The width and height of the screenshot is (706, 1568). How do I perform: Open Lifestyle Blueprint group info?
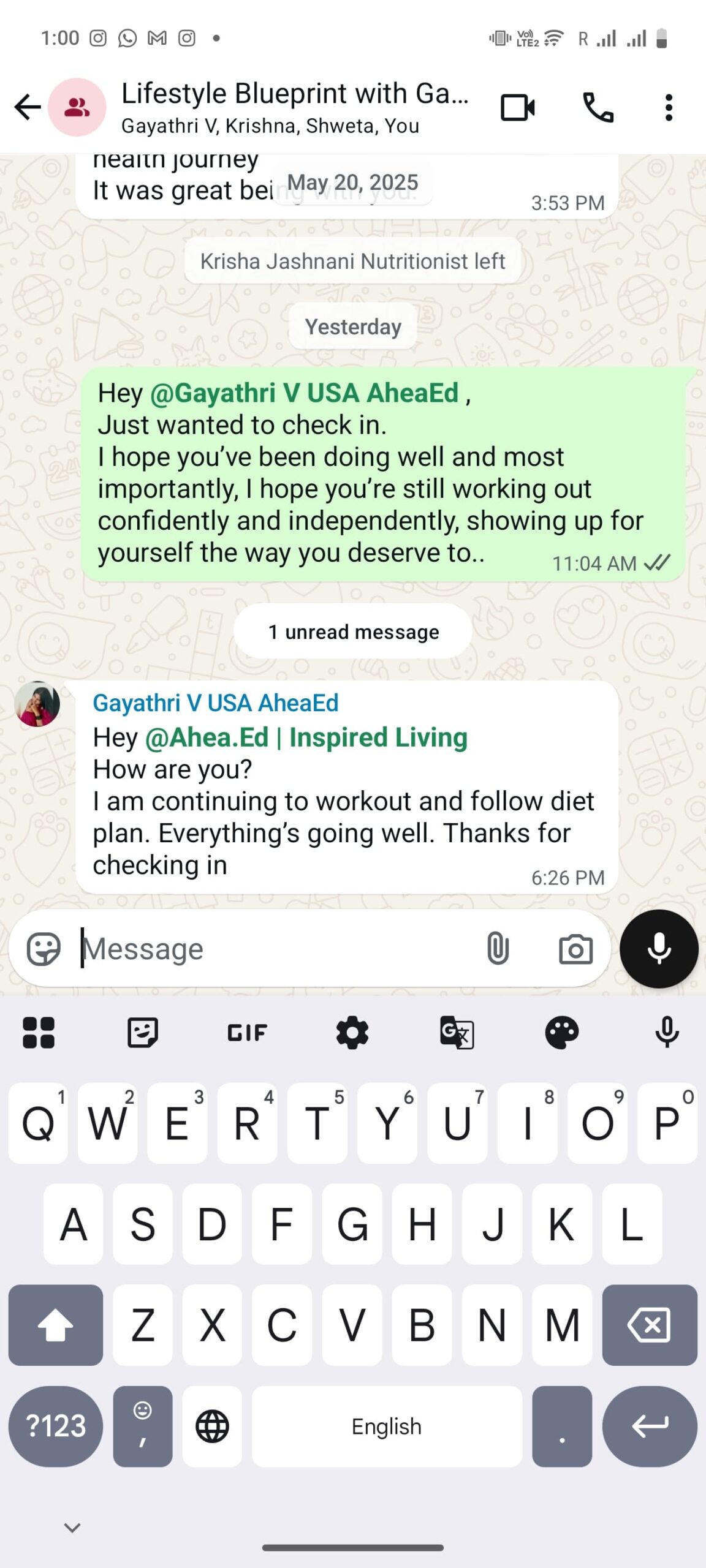point(294,107)
